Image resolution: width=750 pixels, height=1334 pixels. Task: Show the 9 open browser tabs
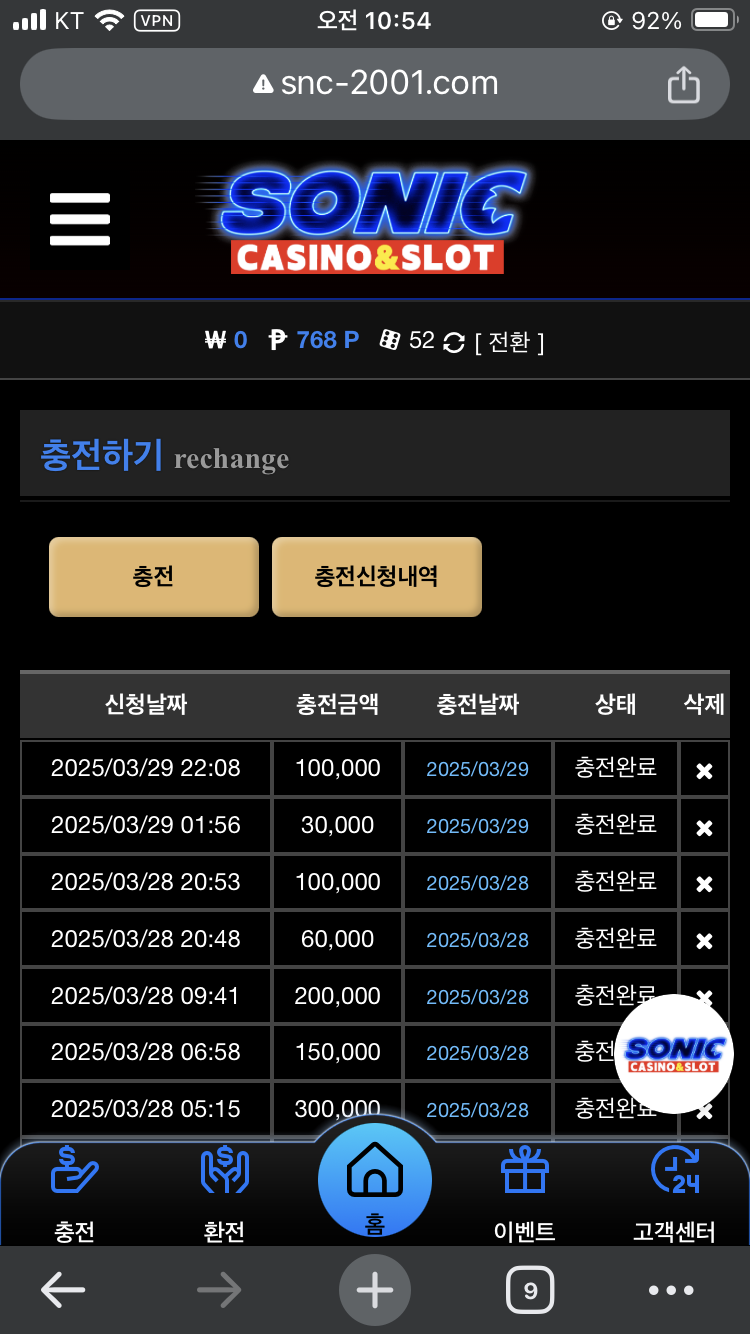click(x=530, y=1290)
